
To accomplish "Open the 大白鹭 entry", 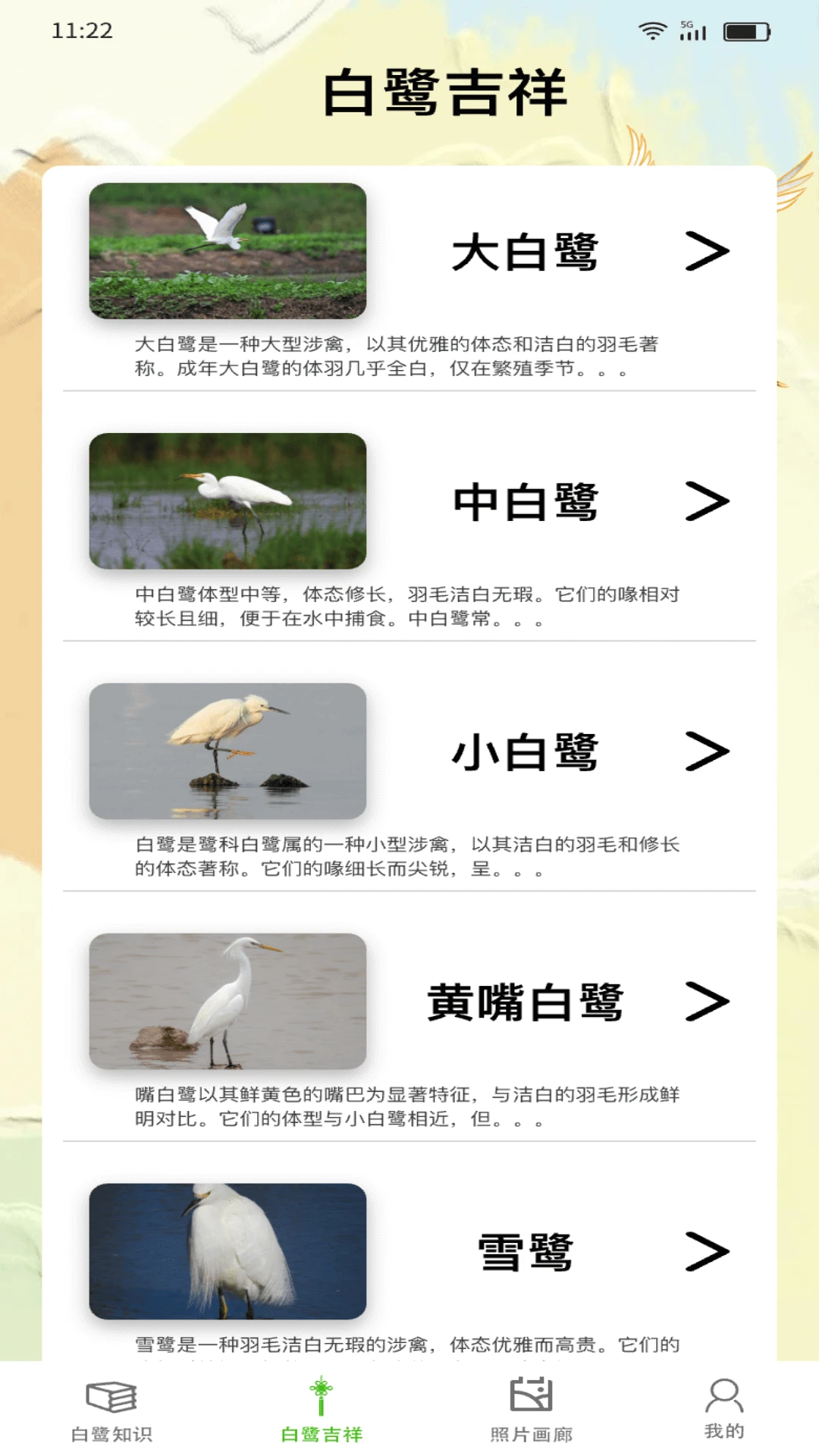I will 524,253.
